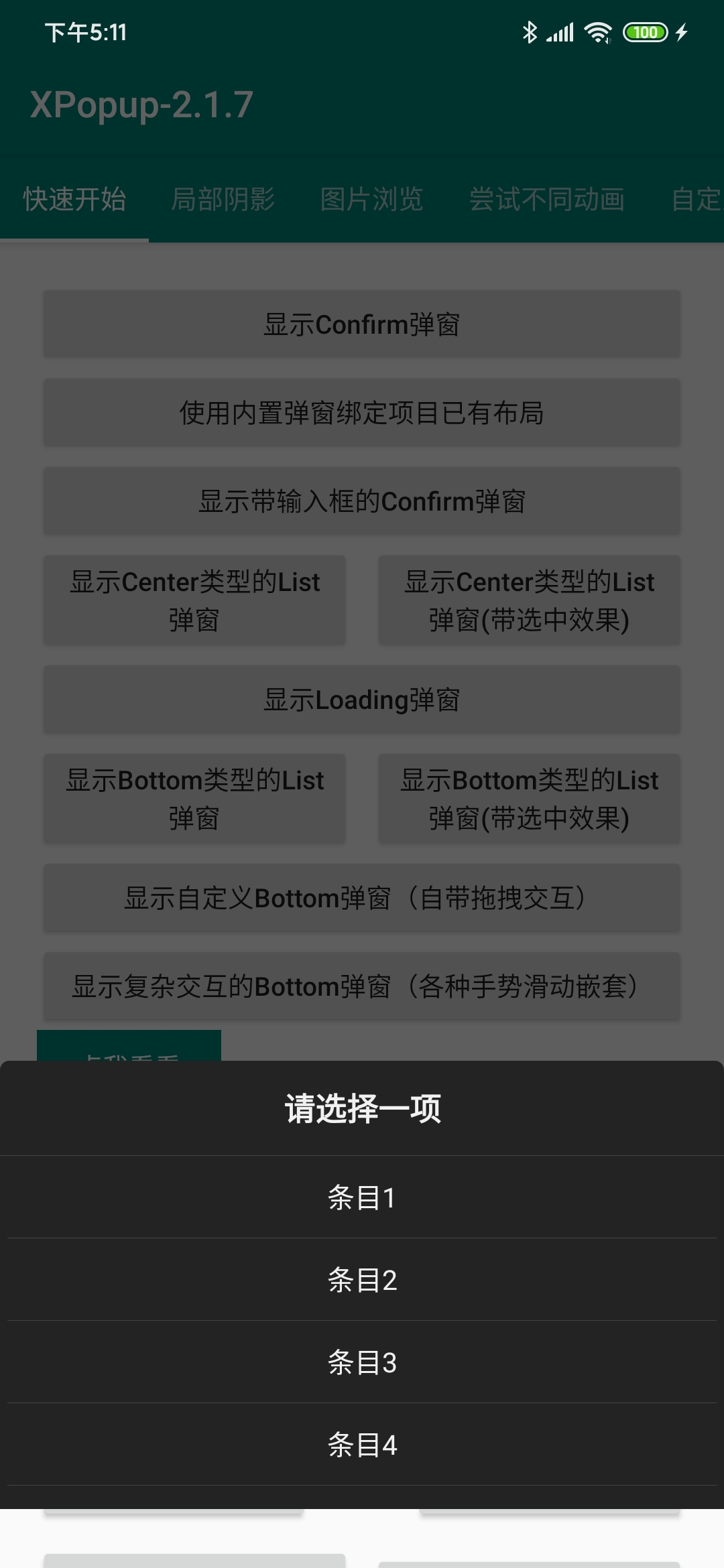Tap 显示自定义Bottom弹窗 with drag interaction

coord(361,898)
